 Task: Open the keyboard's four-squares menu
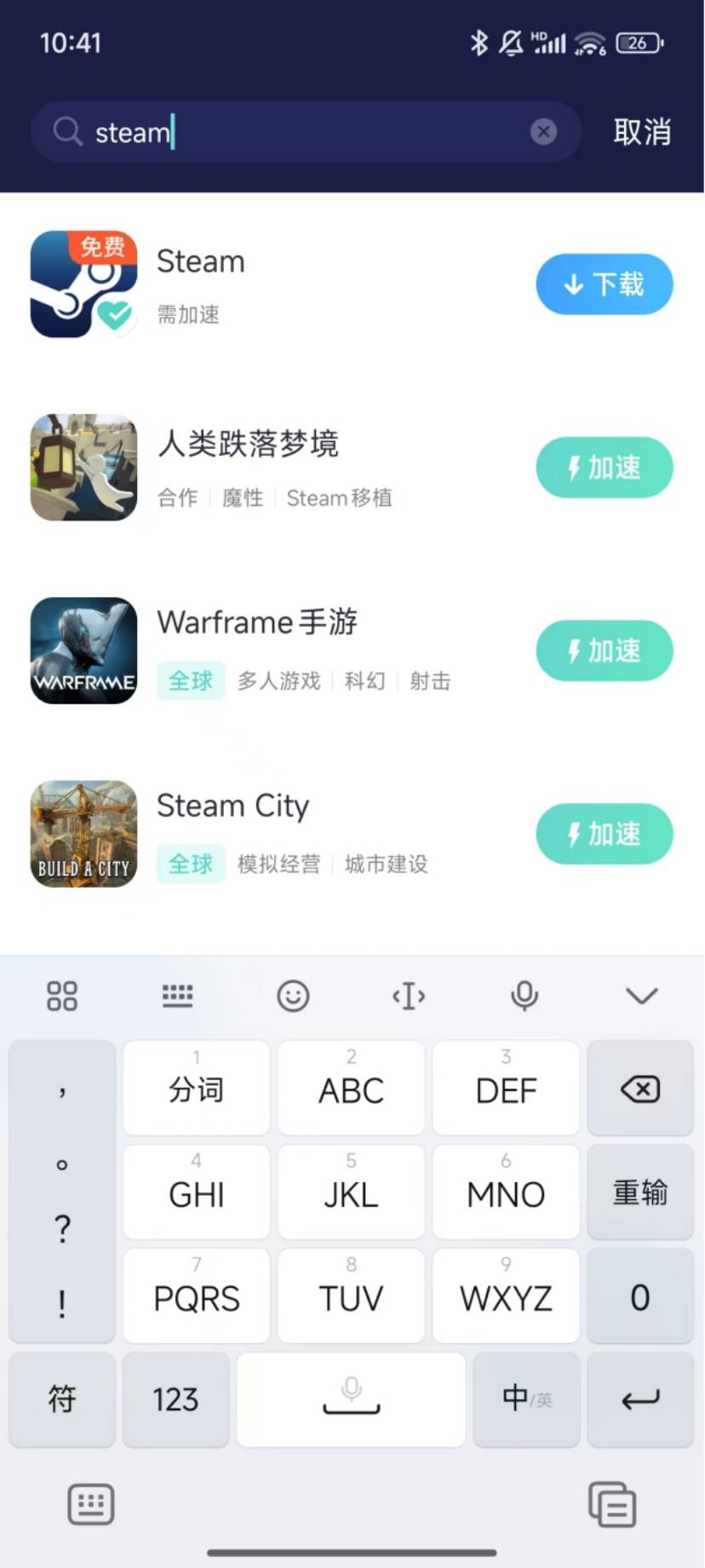point(62,996)
